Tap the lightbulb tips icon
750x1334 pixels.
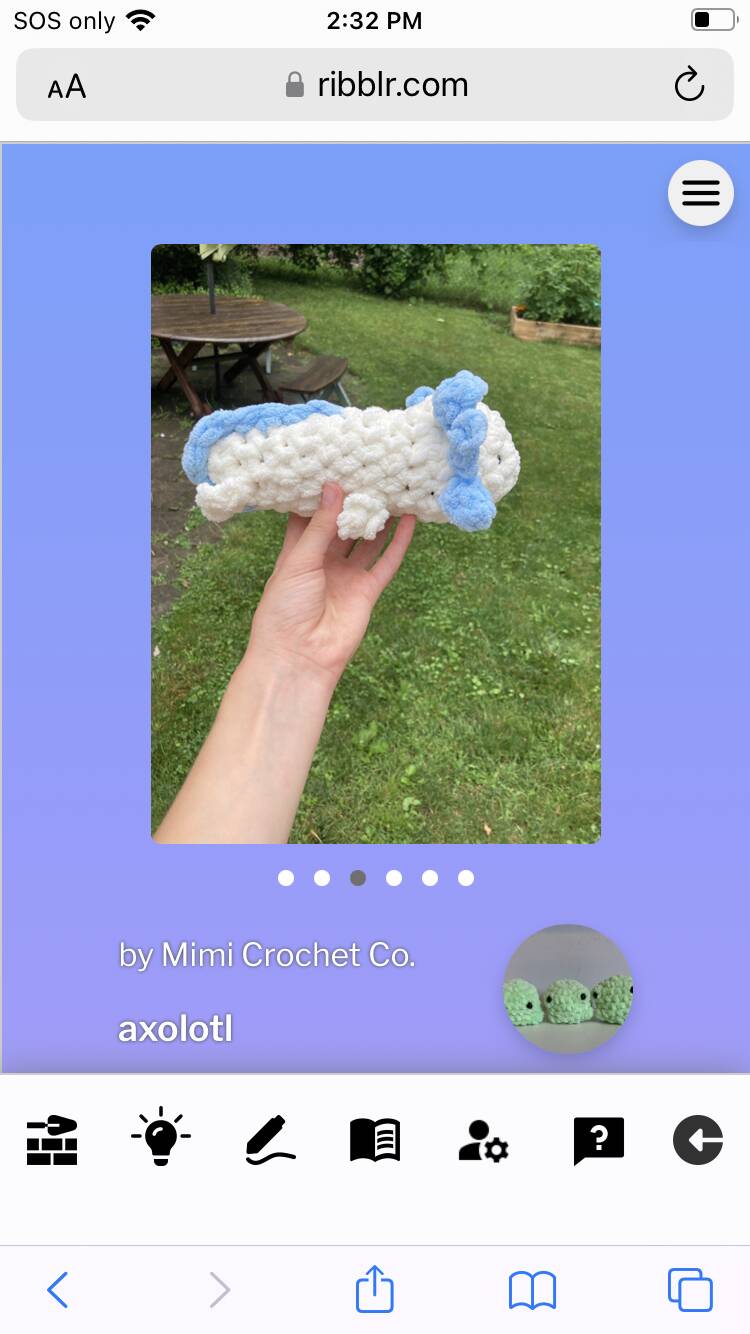point(160,1139)
